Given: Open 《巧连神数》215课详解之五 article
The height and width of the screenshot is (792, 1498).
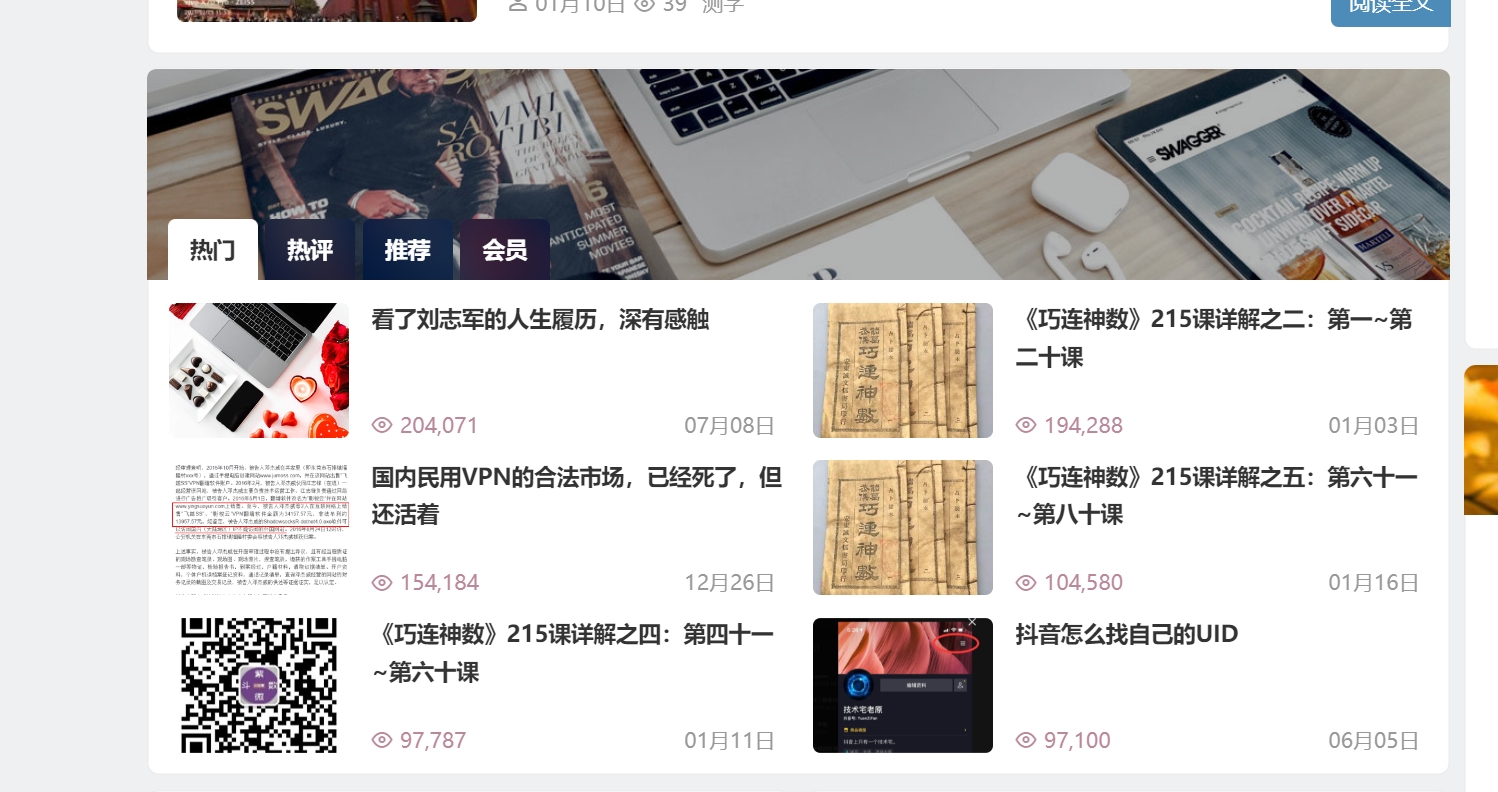Looking at the screenshot, I should tap(1216, 495).
